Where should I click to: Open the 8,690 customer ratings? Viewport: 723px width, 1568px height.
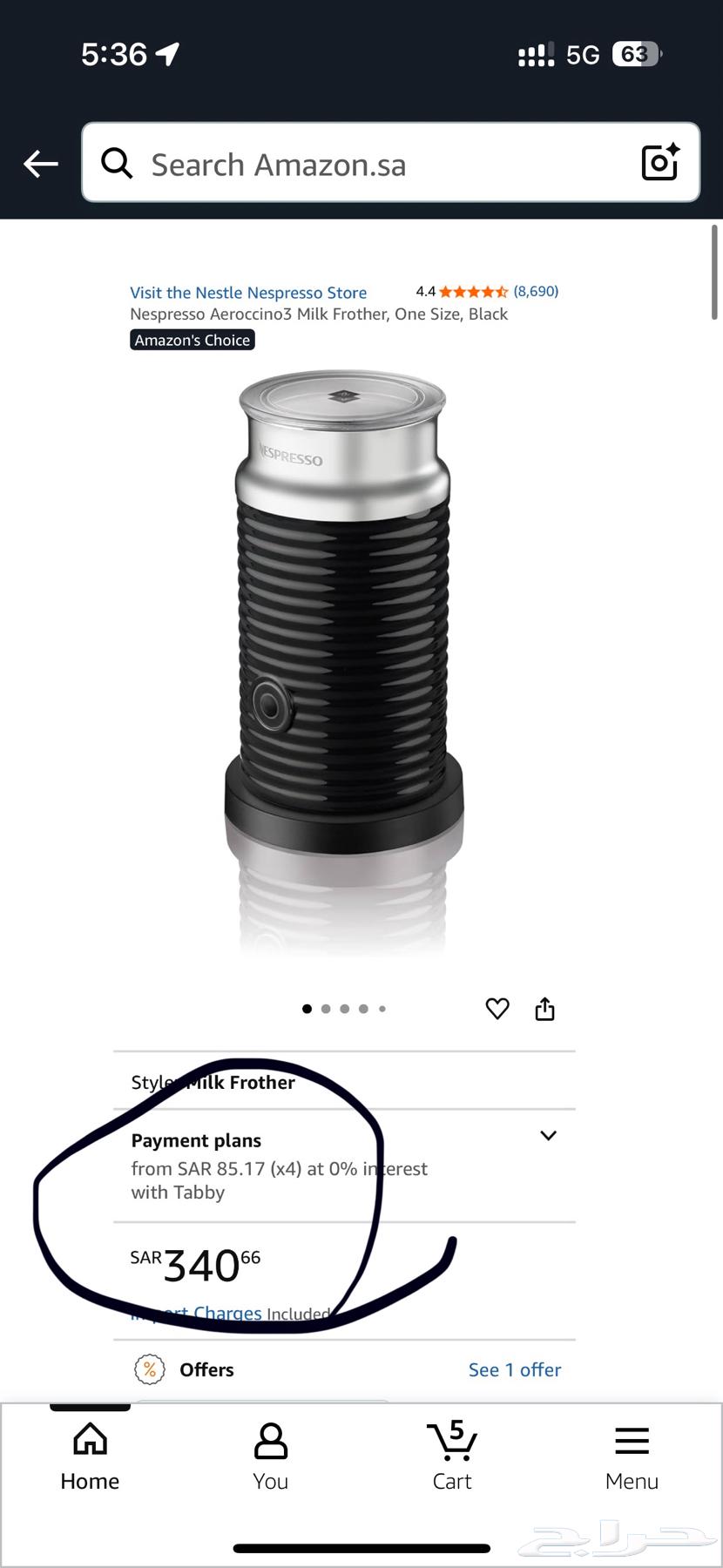click(x=535, y=291)
